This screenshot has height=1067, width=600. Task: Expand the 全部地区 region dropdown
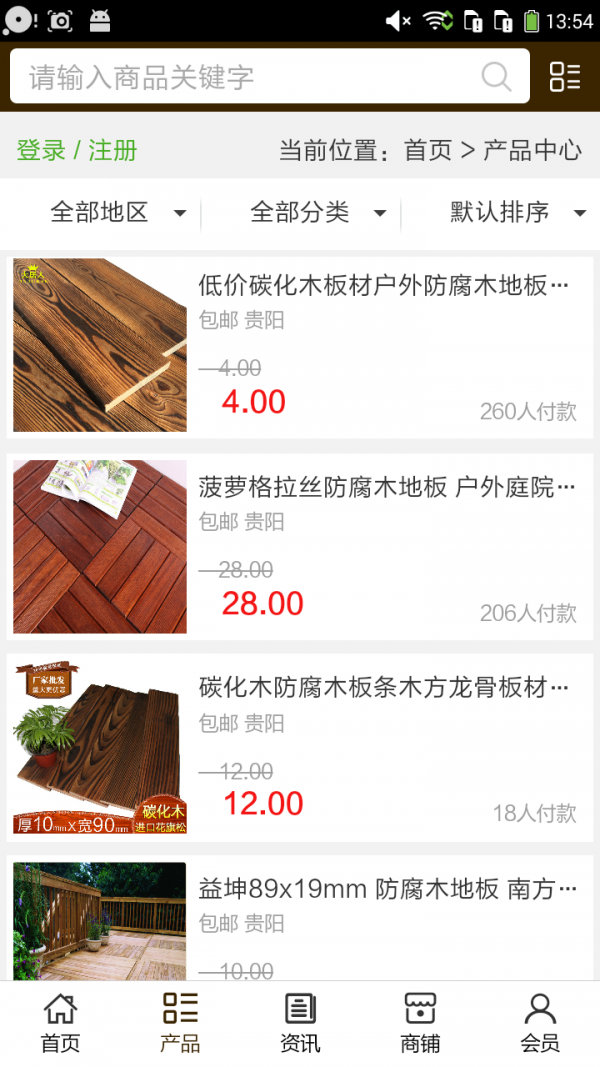tap(117, 212)
